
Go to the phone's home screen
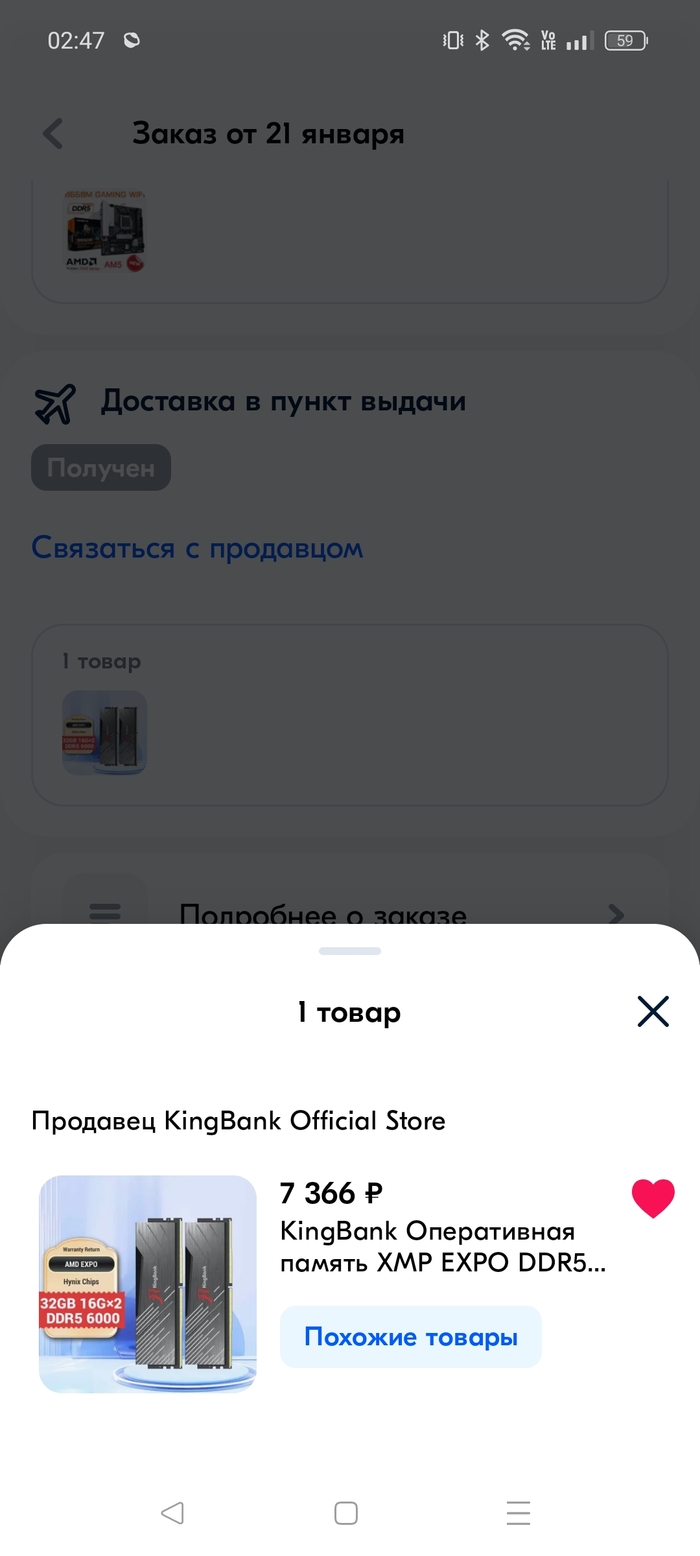coord(346,1513)
